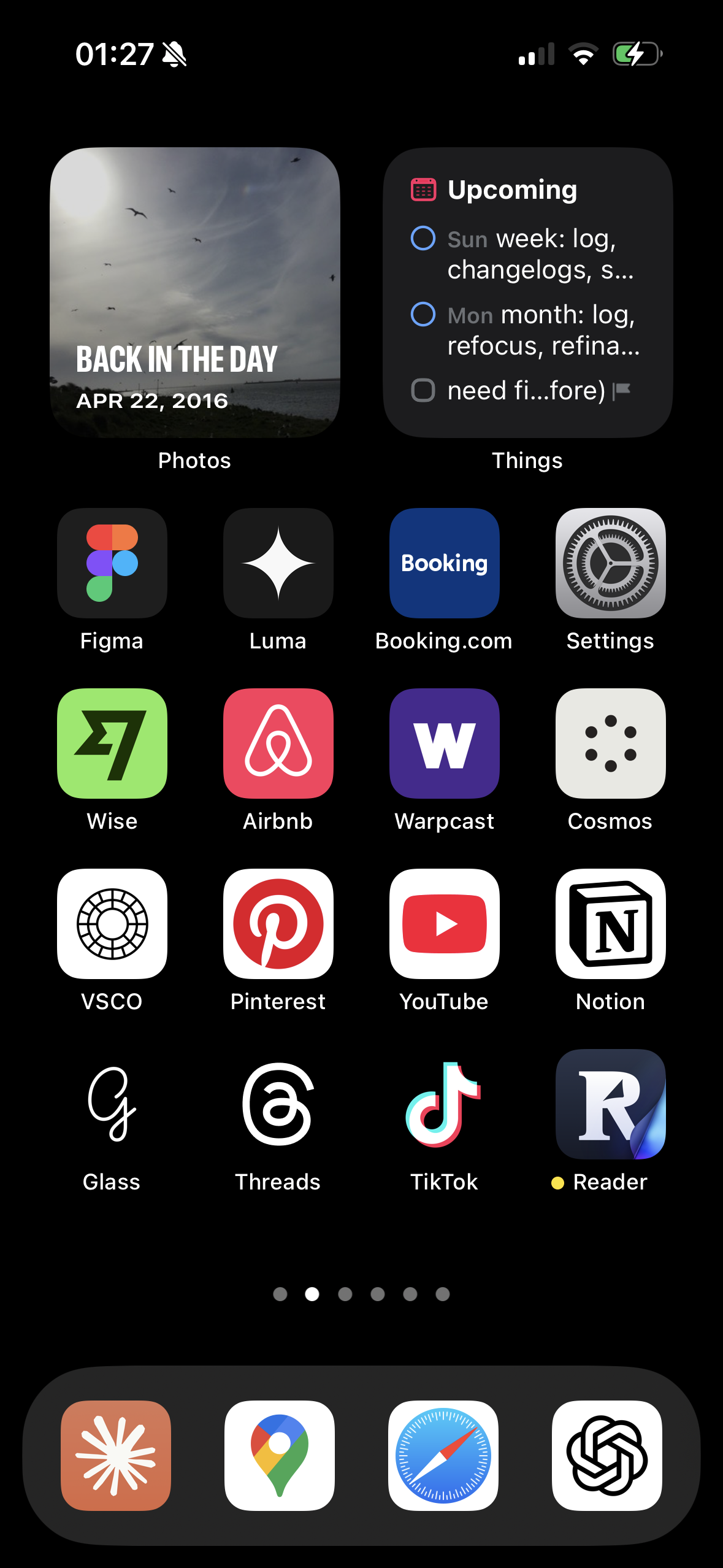Open Google Maps from the dock
Viewport: 723px width, 1568px height.
tap(280, 1455)
